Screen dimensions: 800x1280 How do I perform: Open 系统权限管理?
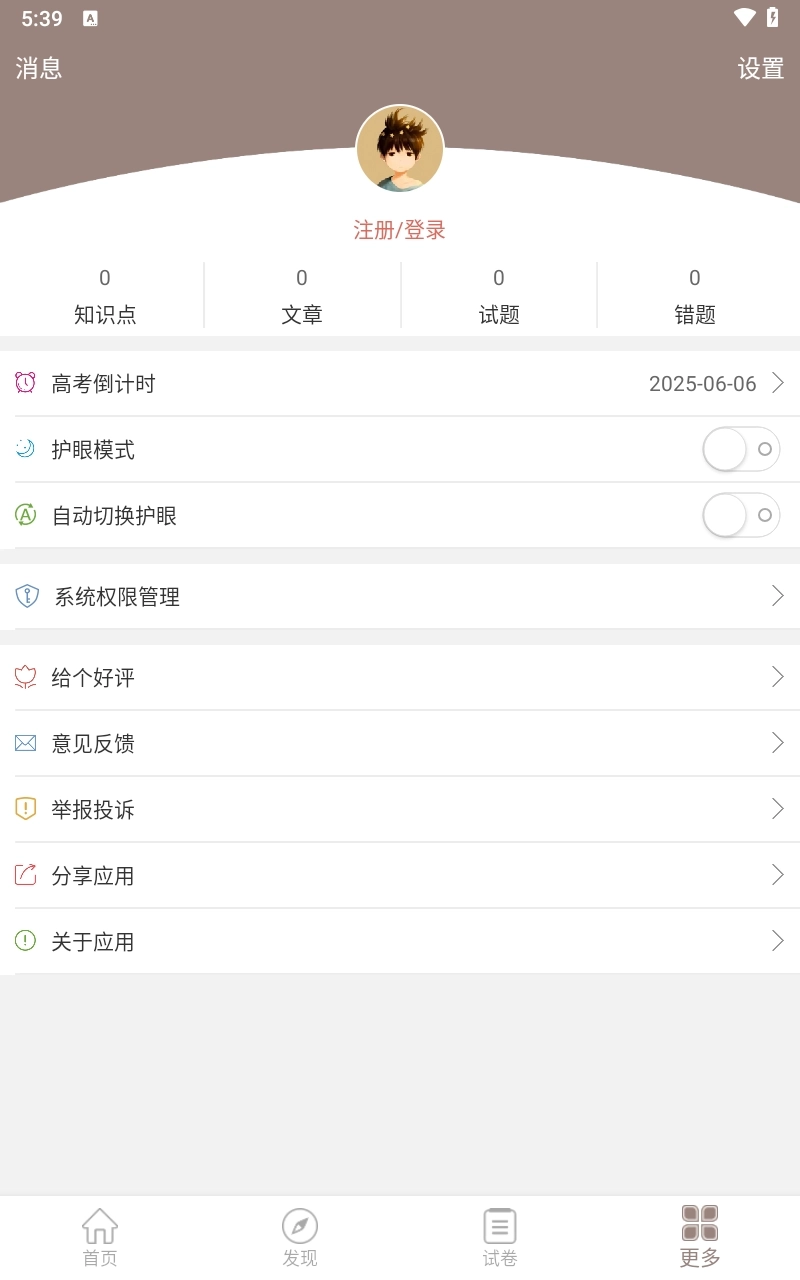400,597
